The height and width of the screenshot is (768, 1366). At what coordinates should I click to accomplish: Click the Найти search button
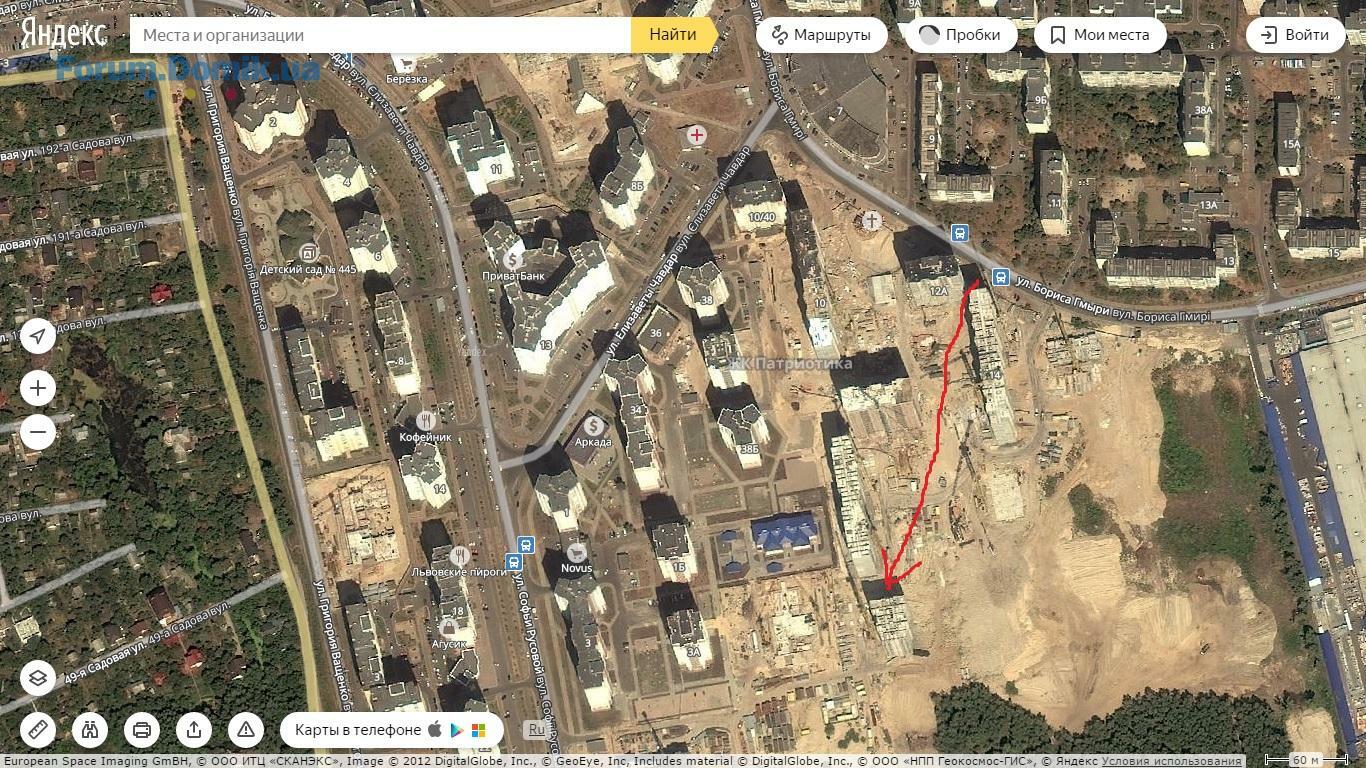click(673, 35)
